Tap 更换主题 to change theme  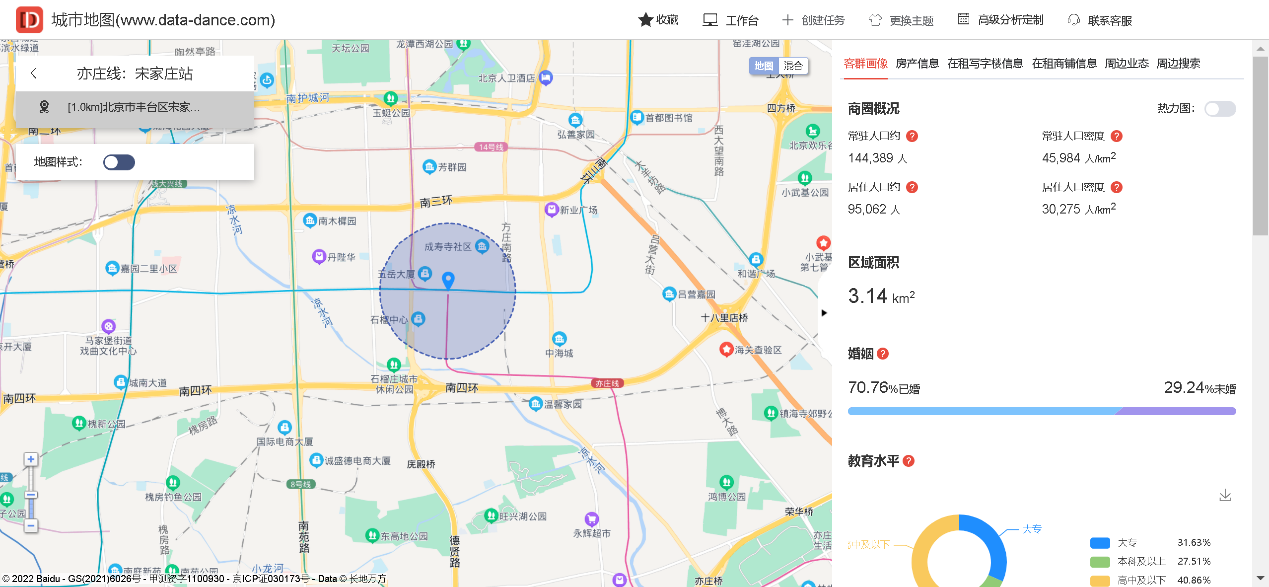point(901,20)
